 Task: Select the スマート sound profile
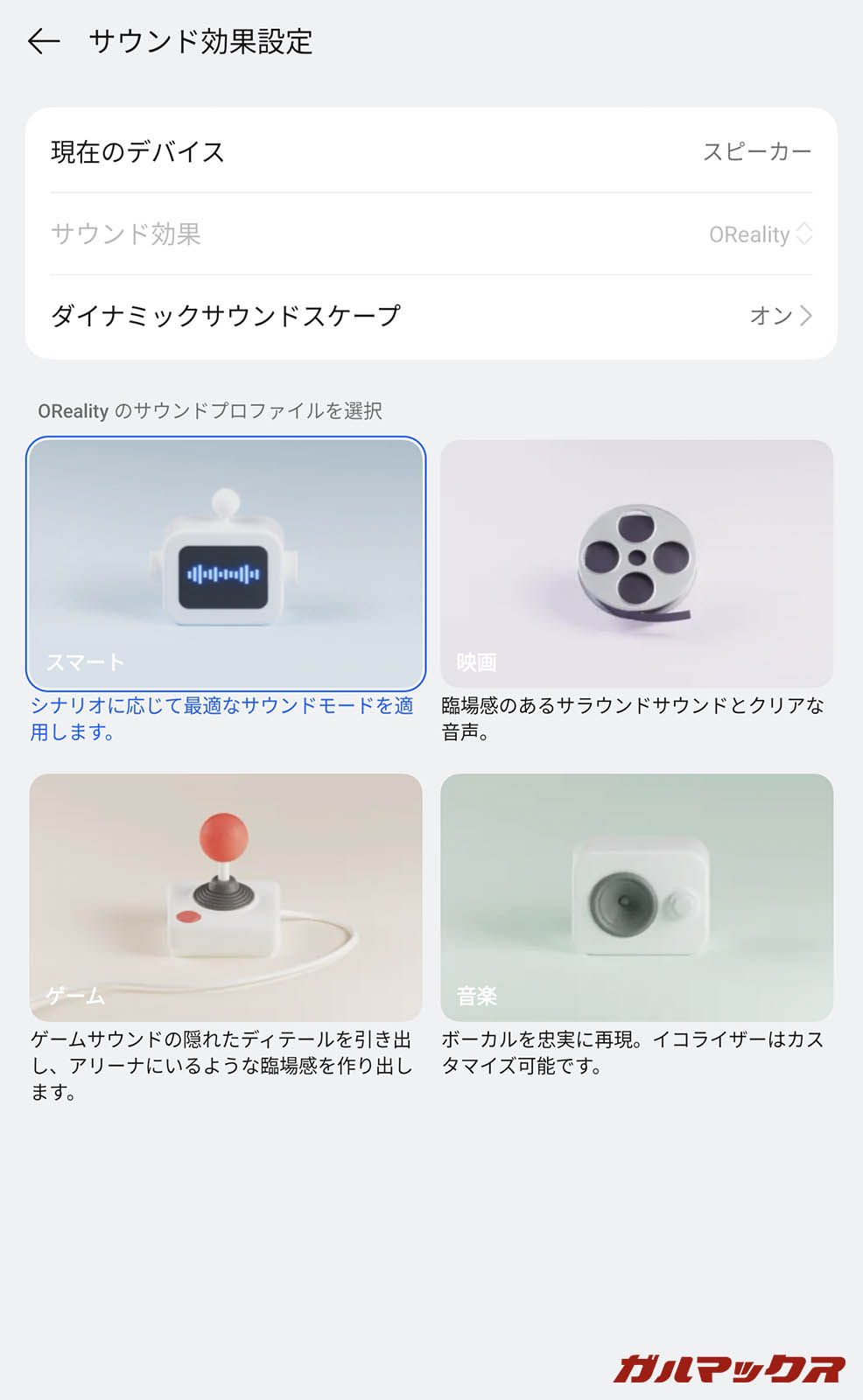(226, 564)
